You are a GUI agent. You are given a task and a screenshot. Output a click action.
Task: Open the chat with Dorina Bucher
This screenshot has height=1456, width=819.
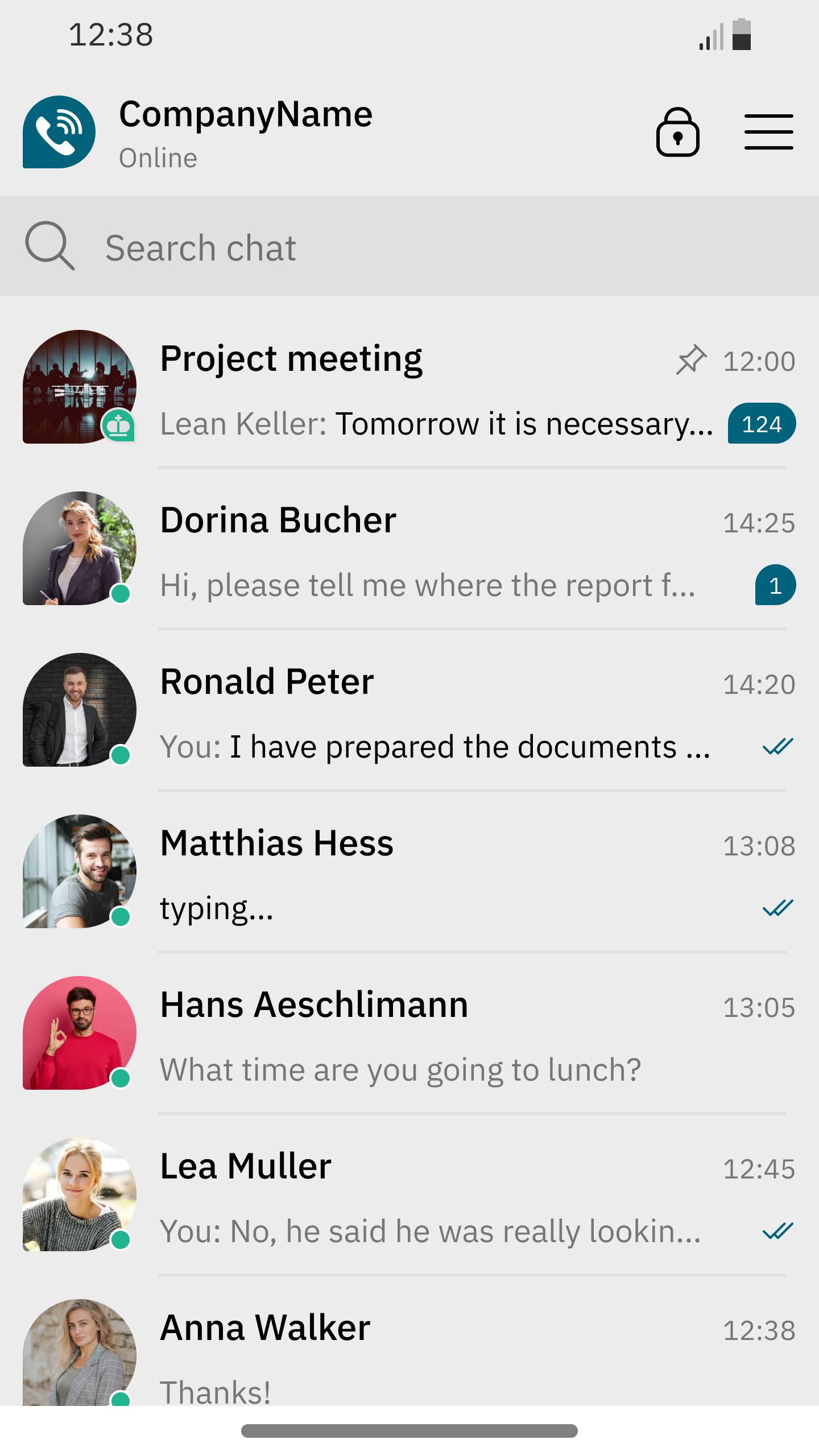pos(409,549)
